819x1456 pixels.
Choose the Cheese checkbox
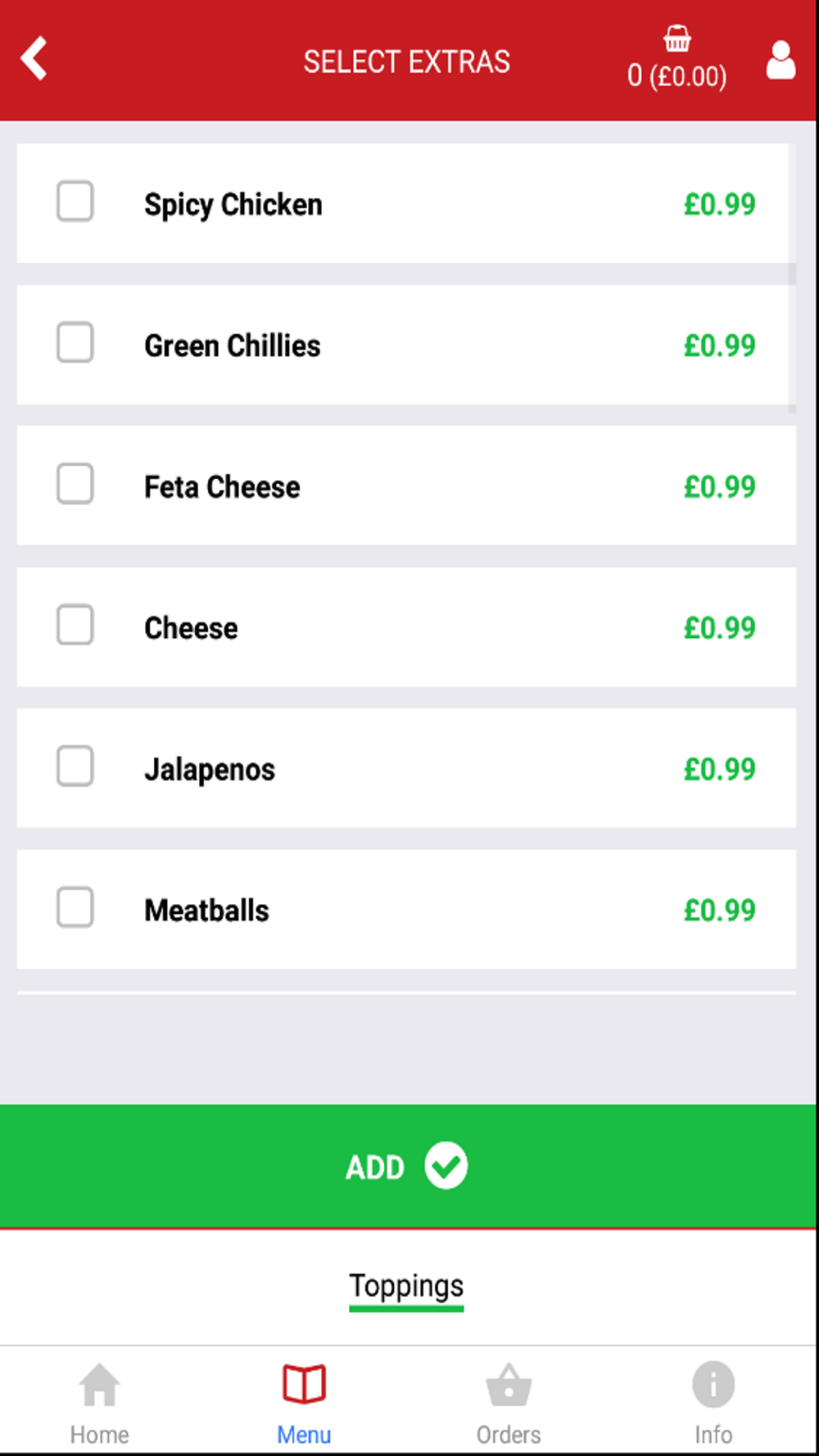pos(75,626)
